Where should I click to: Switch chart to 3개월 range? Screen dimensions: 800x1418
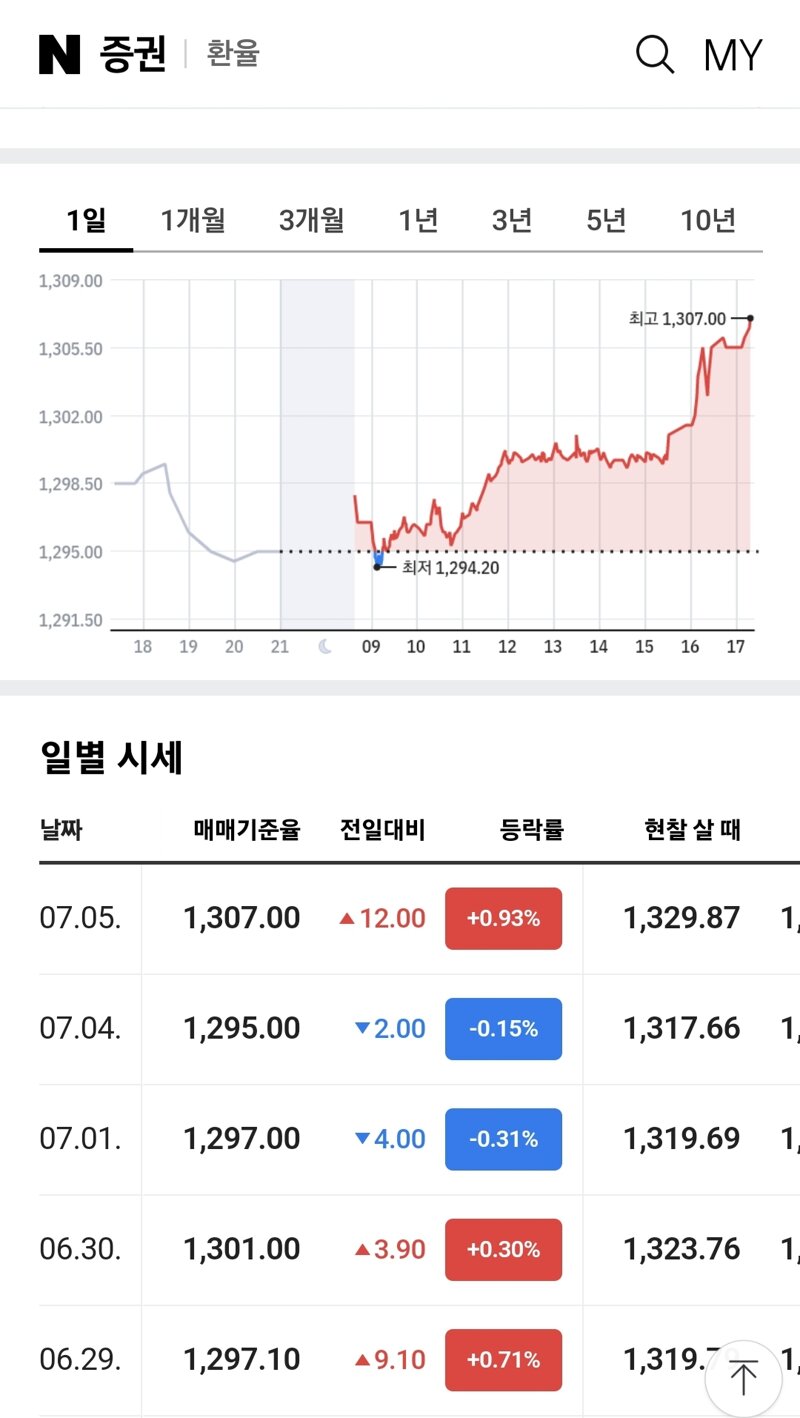pos(311,220)
